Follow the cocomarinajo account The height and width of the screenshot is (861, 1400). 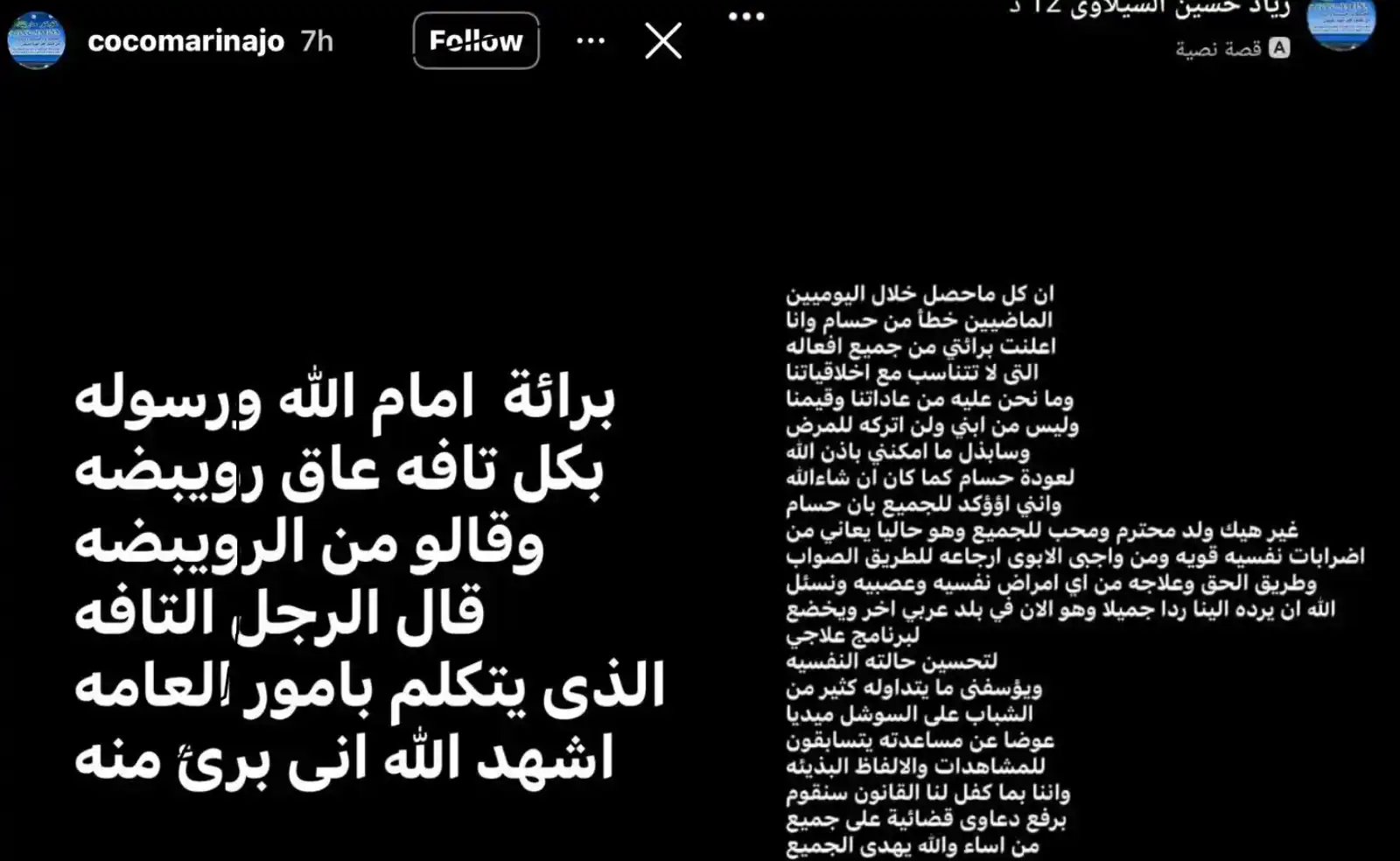[x=475, y=40]
